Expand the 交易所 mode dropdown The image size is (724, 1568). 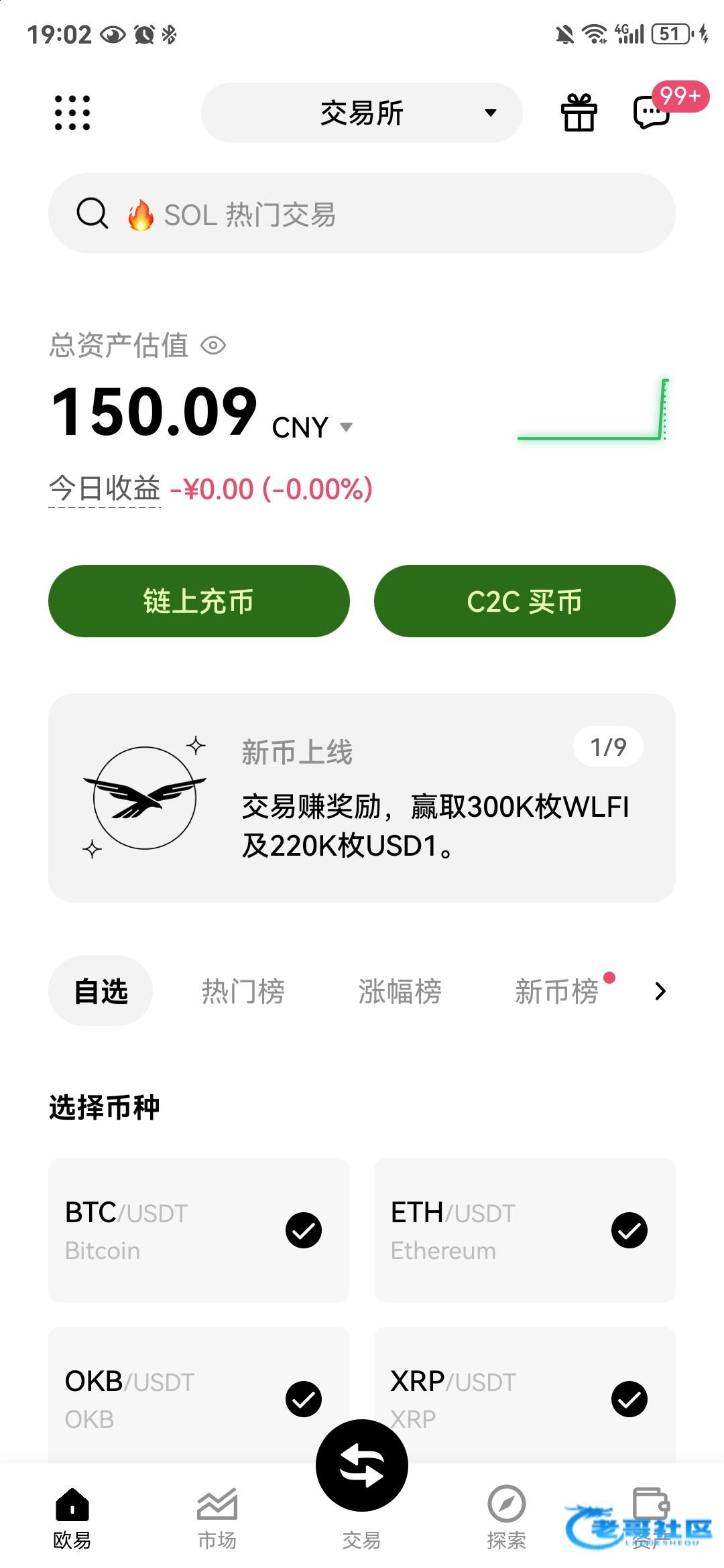361,113
